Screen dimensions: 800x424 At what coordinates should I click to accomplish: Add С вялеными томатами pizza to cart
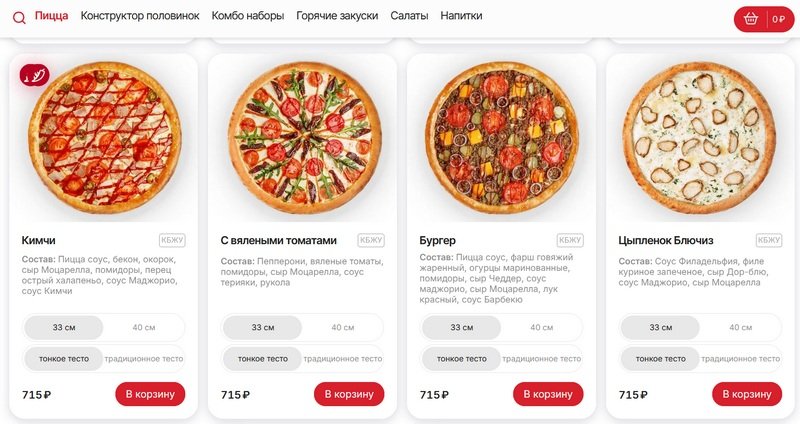pyautogui.click(x=349, y=394)
